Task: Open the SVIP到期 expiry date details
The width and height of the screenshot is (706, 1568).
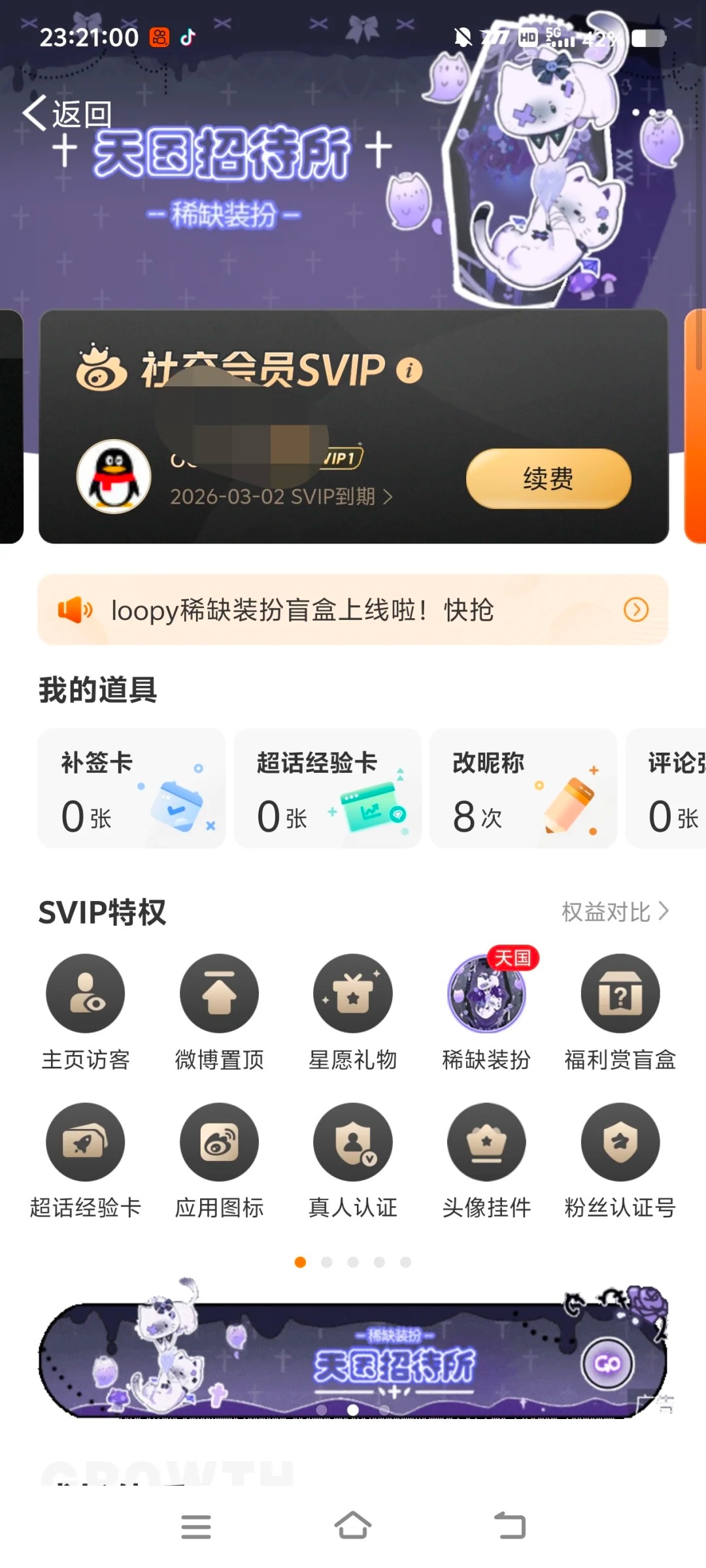Action: pos(281,497)
